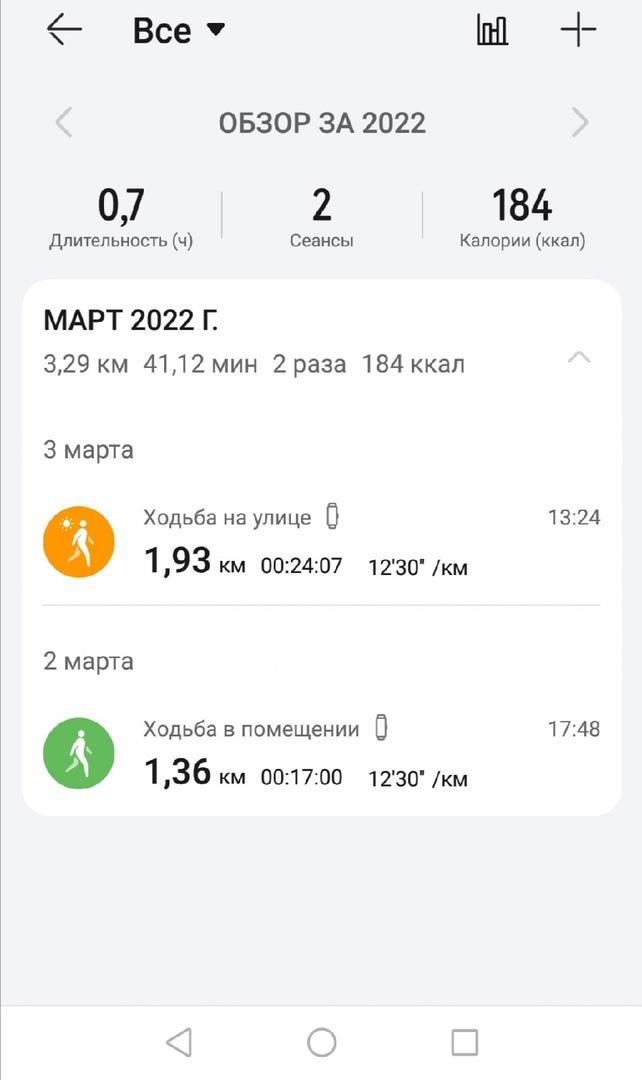The height and width of the screenshot is (1080, 642).
Task: Go to the previous year overview
Action: coord(64,123)
